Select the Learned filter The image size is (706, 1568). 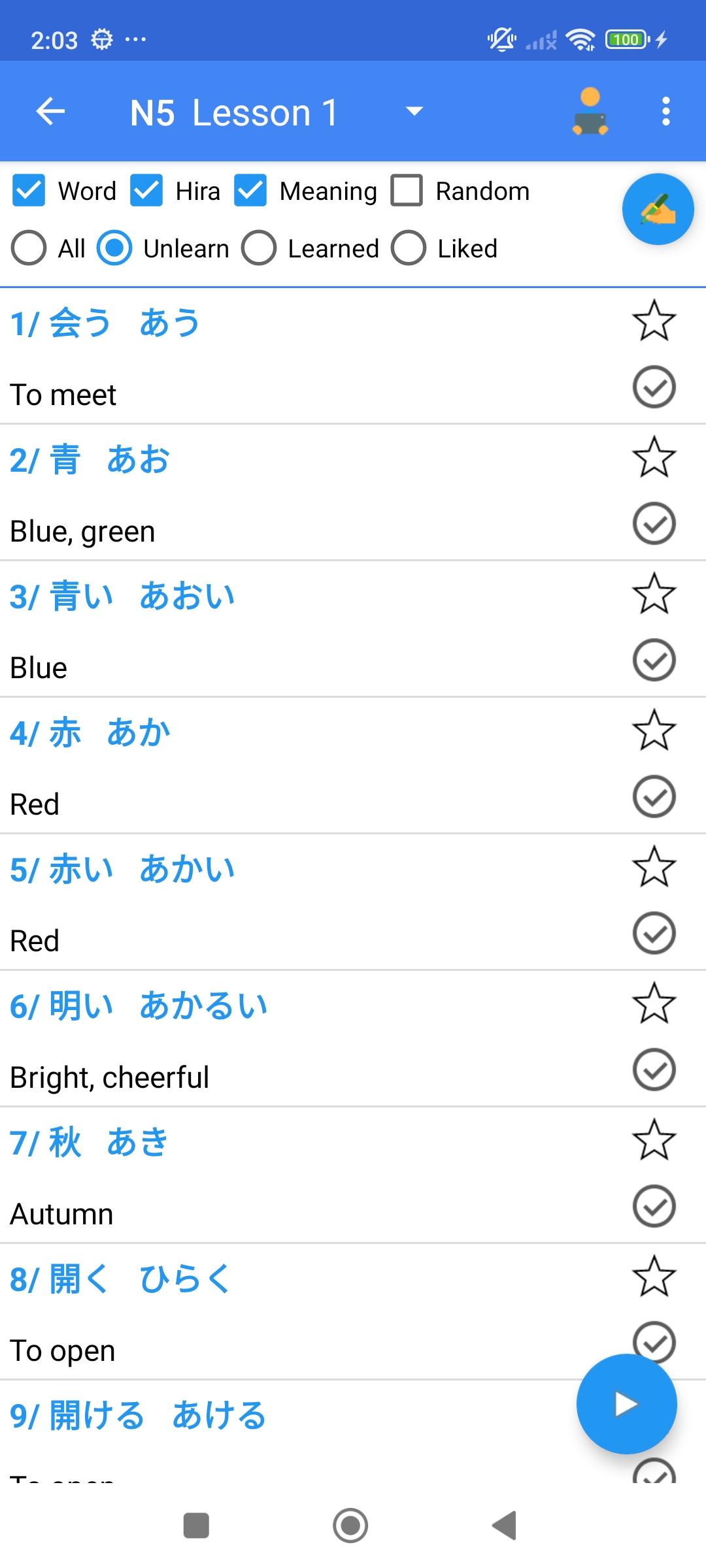(259, 248)
